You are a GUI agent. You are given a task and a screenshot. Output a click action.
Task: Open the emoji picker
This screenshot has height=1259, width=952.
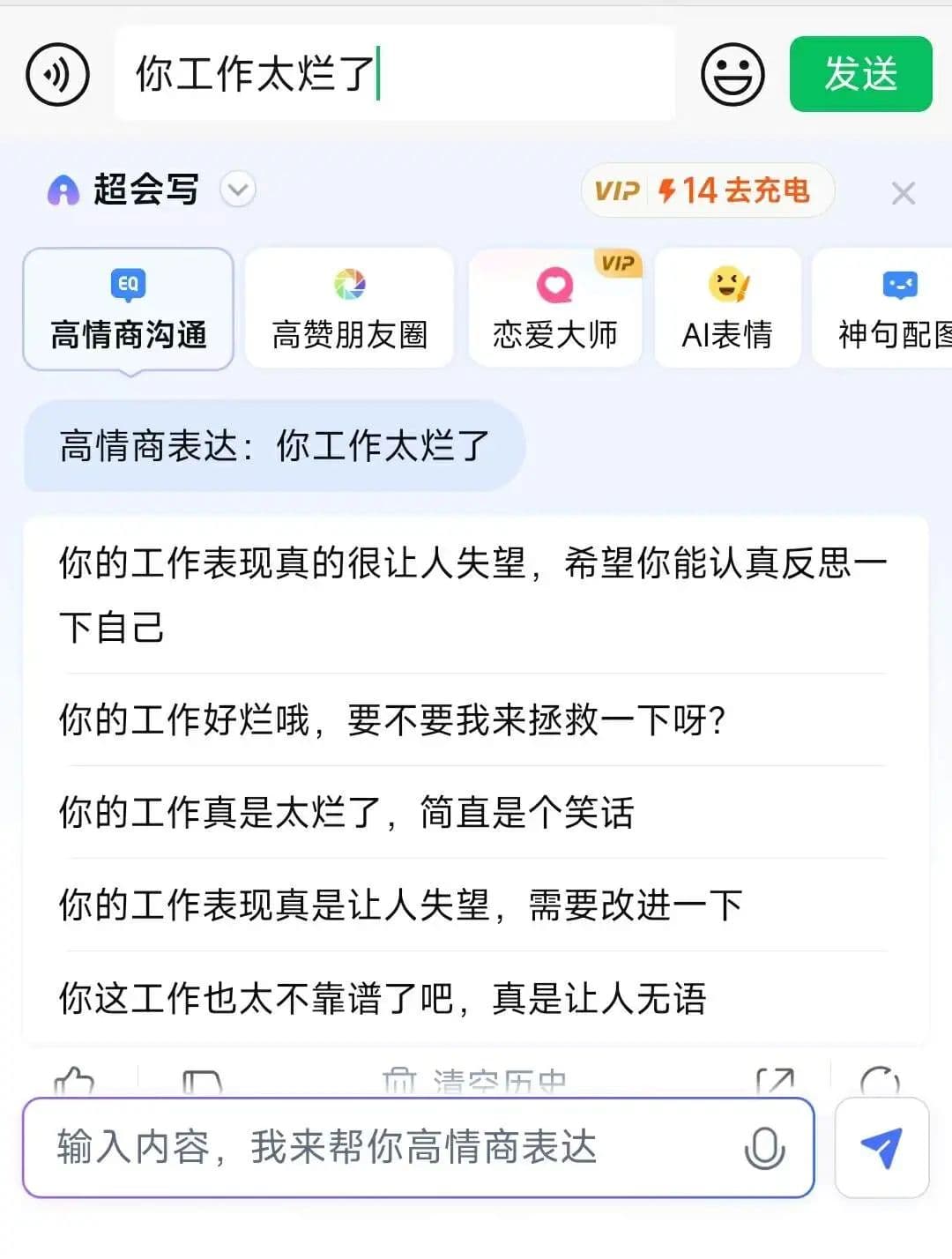732,74
